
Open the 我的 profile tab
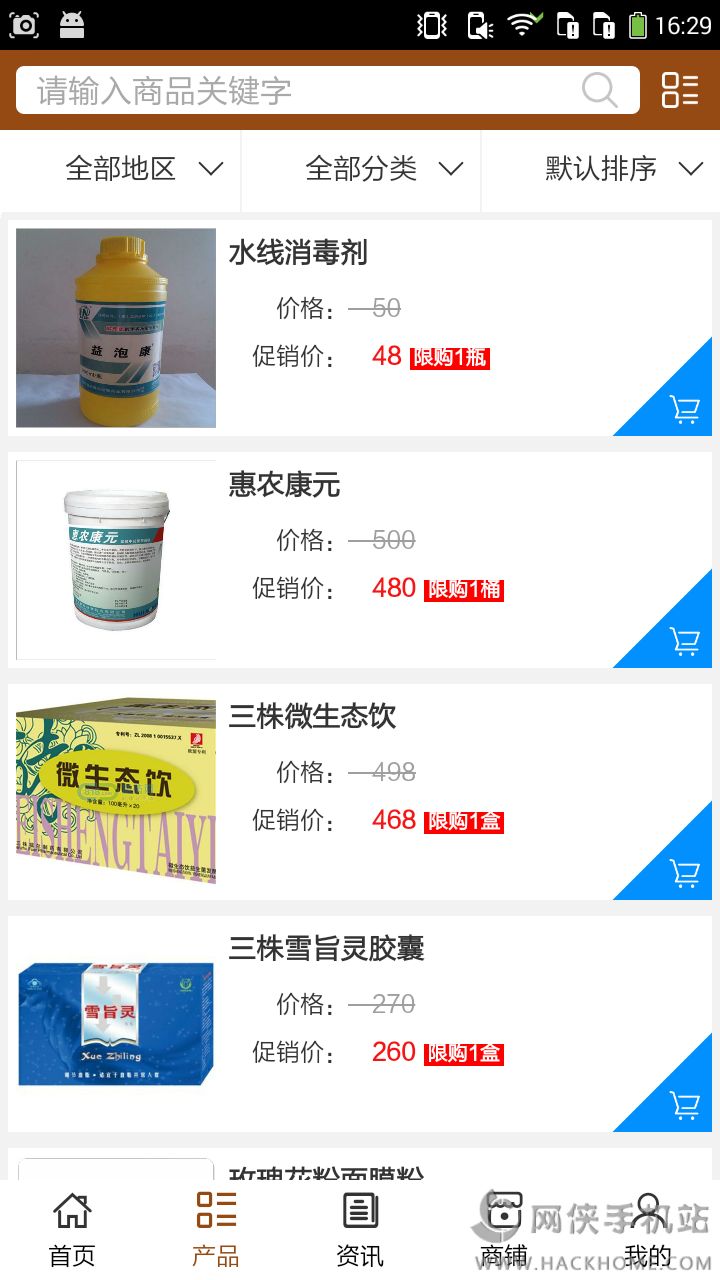pyautogui.click(x=648, y=1230)
